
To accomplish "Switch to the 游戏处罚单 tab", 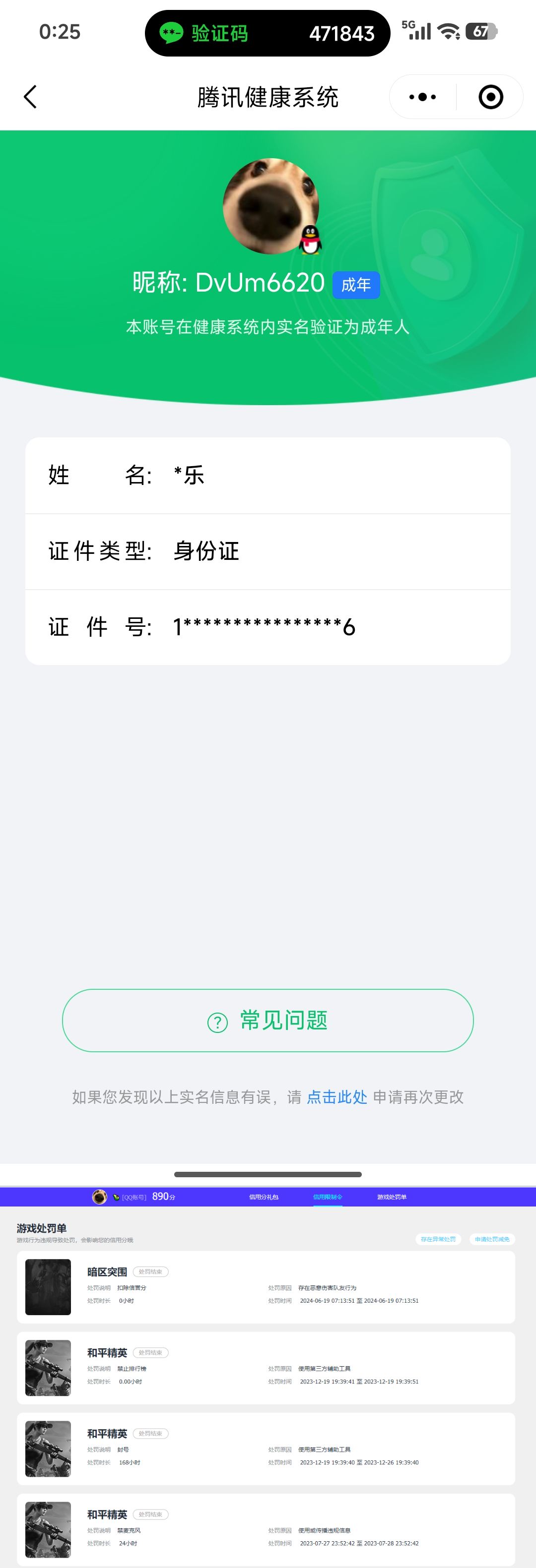I will [392, 1197].
